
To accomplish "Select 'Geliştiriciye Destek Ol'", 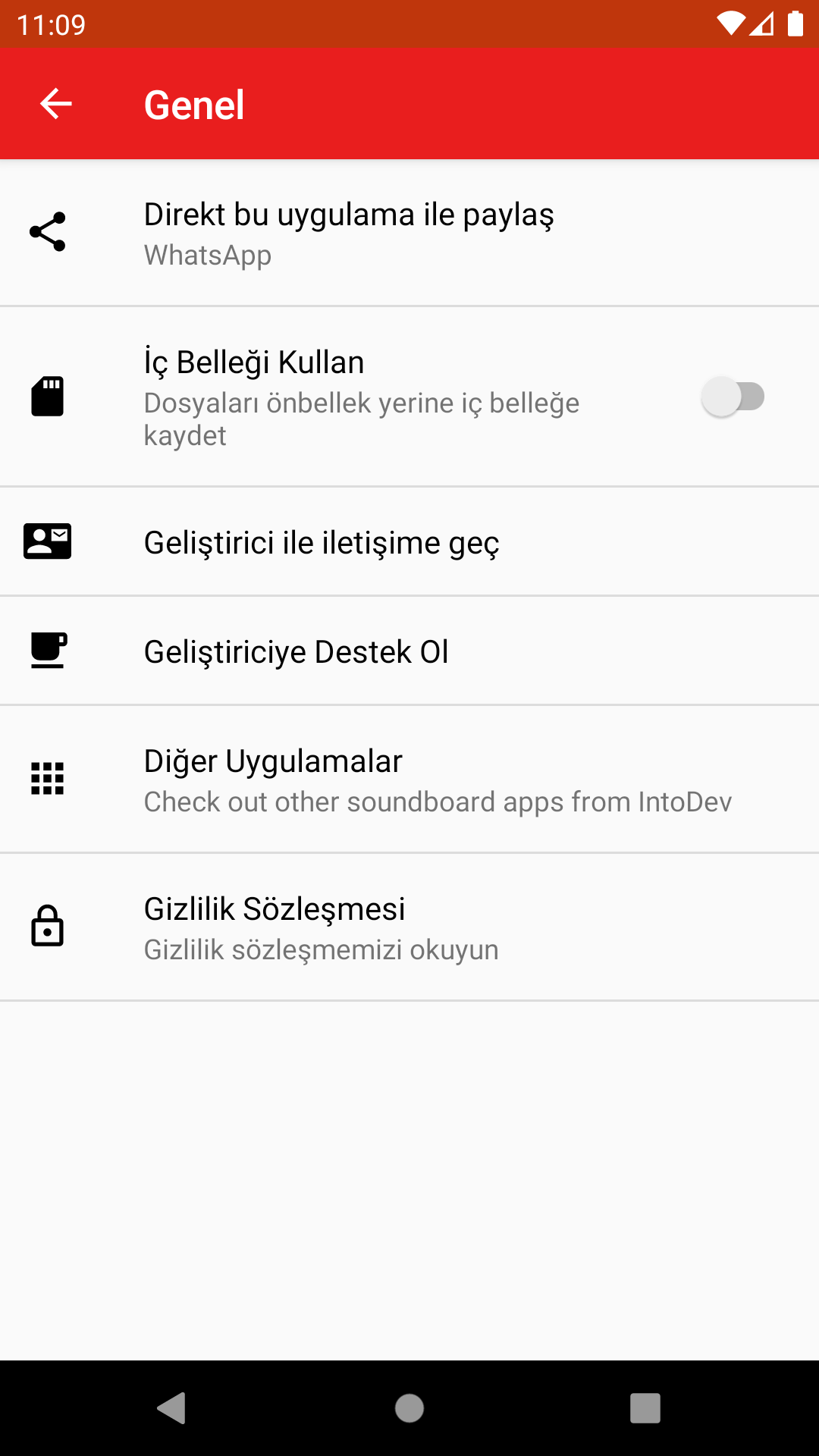I will pyautogui.click(x=409, y=651).
